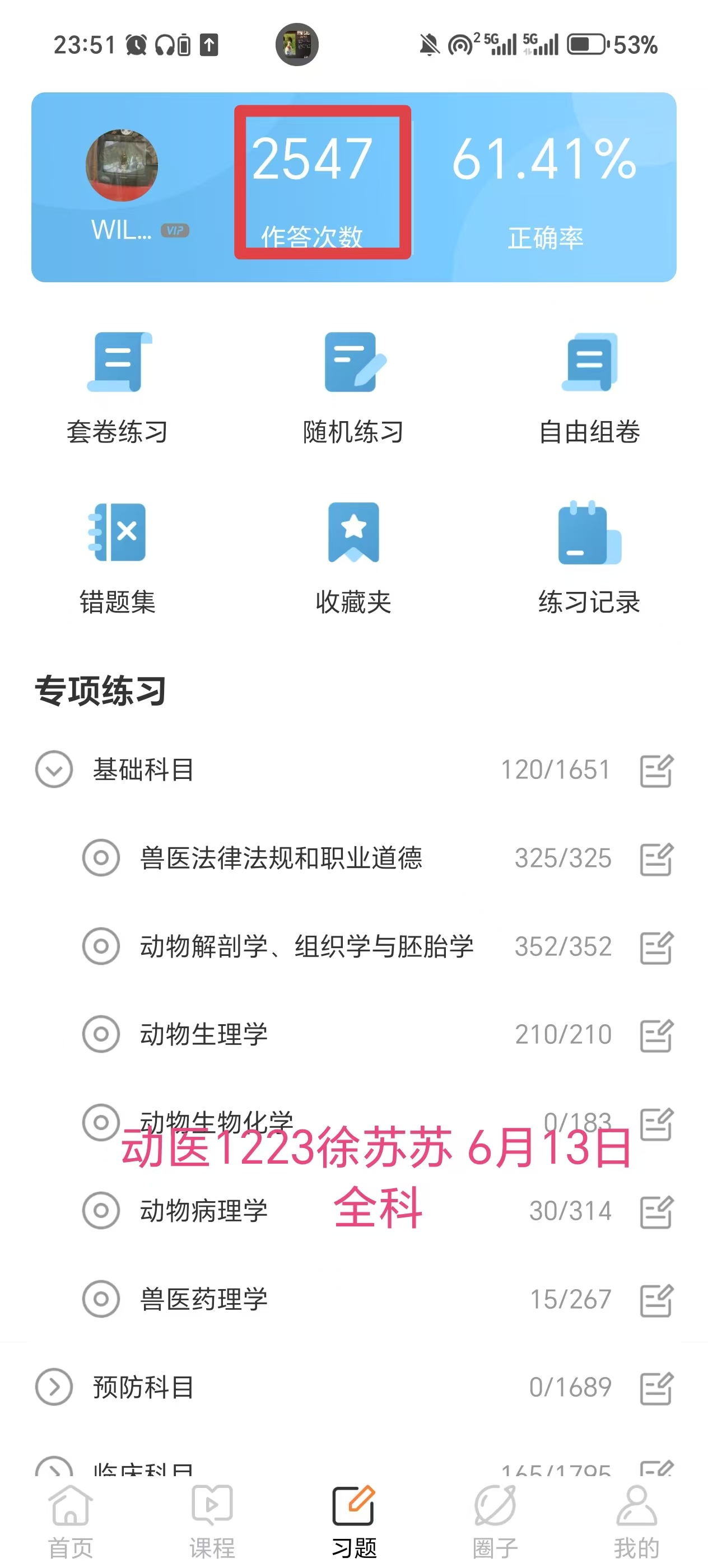Viewport: 708px width, 1568px height.
Task: Tap the edit icon beside 动物生理学
Action: click(x=656, y=1035)
